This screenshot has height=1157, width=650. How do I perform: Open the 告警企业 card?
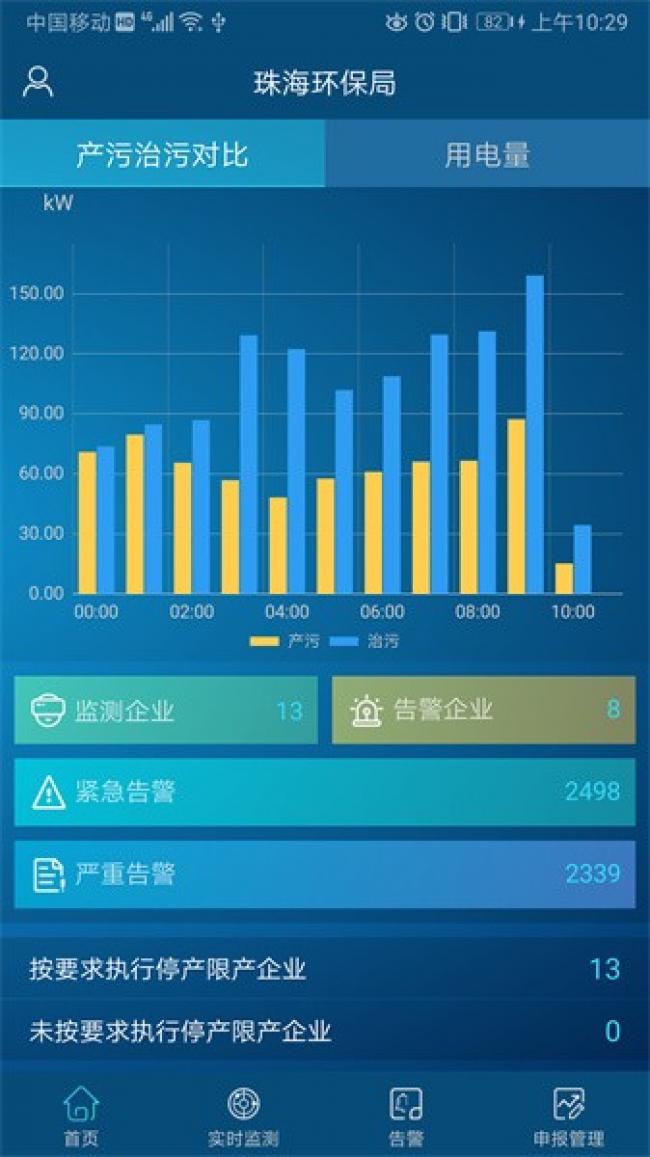click(x=483, y=711)
